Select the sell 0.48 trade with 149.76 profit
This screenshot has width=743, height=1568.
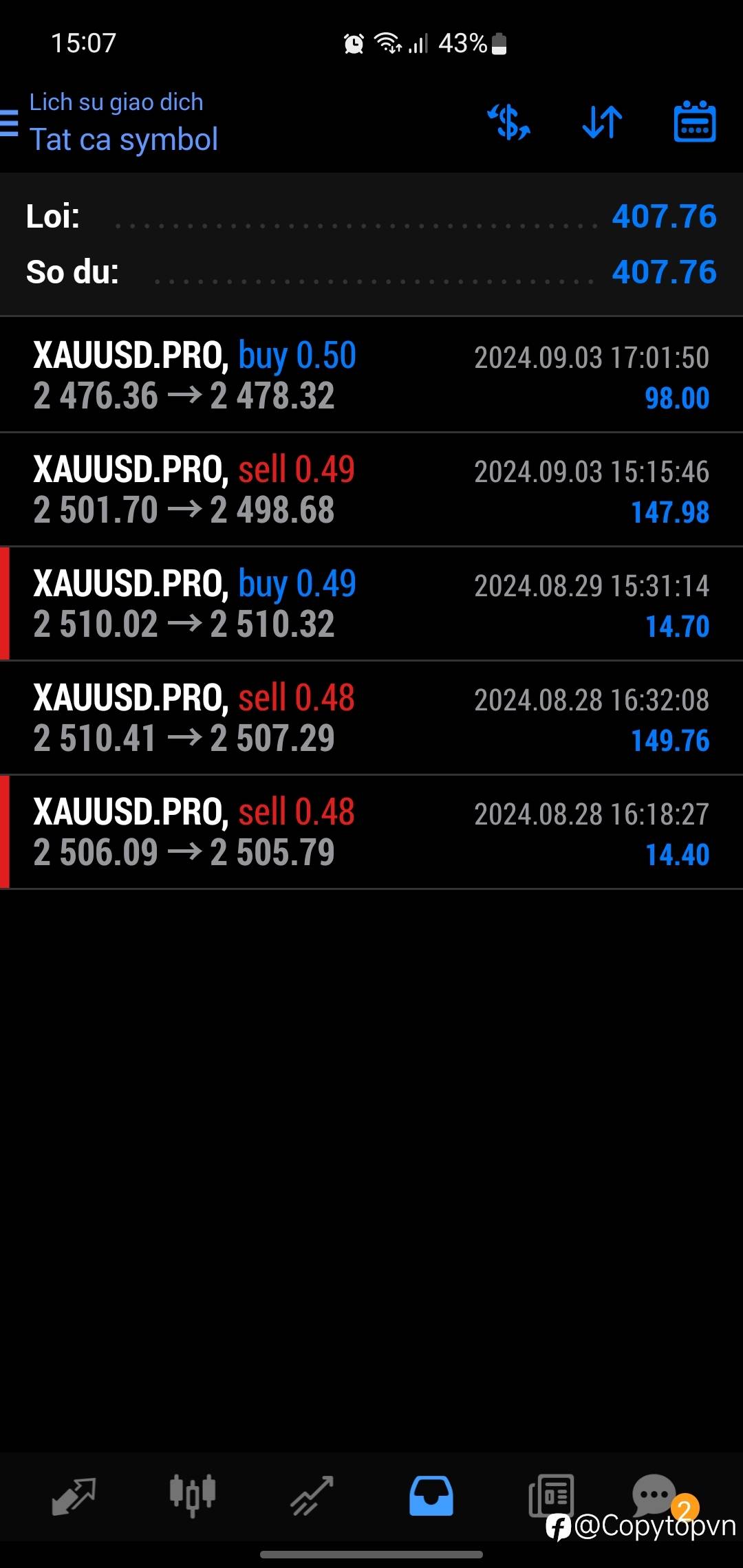371,717
